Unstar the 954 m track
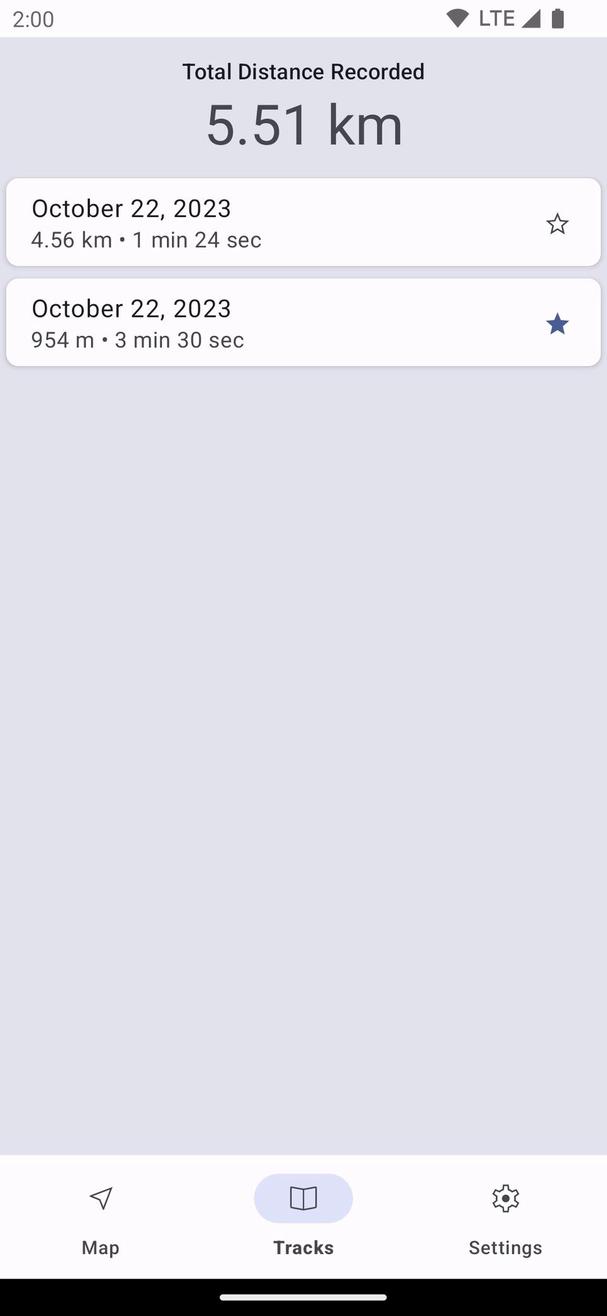This screenshot has height=1316, width=607. [x=557, y=324]
